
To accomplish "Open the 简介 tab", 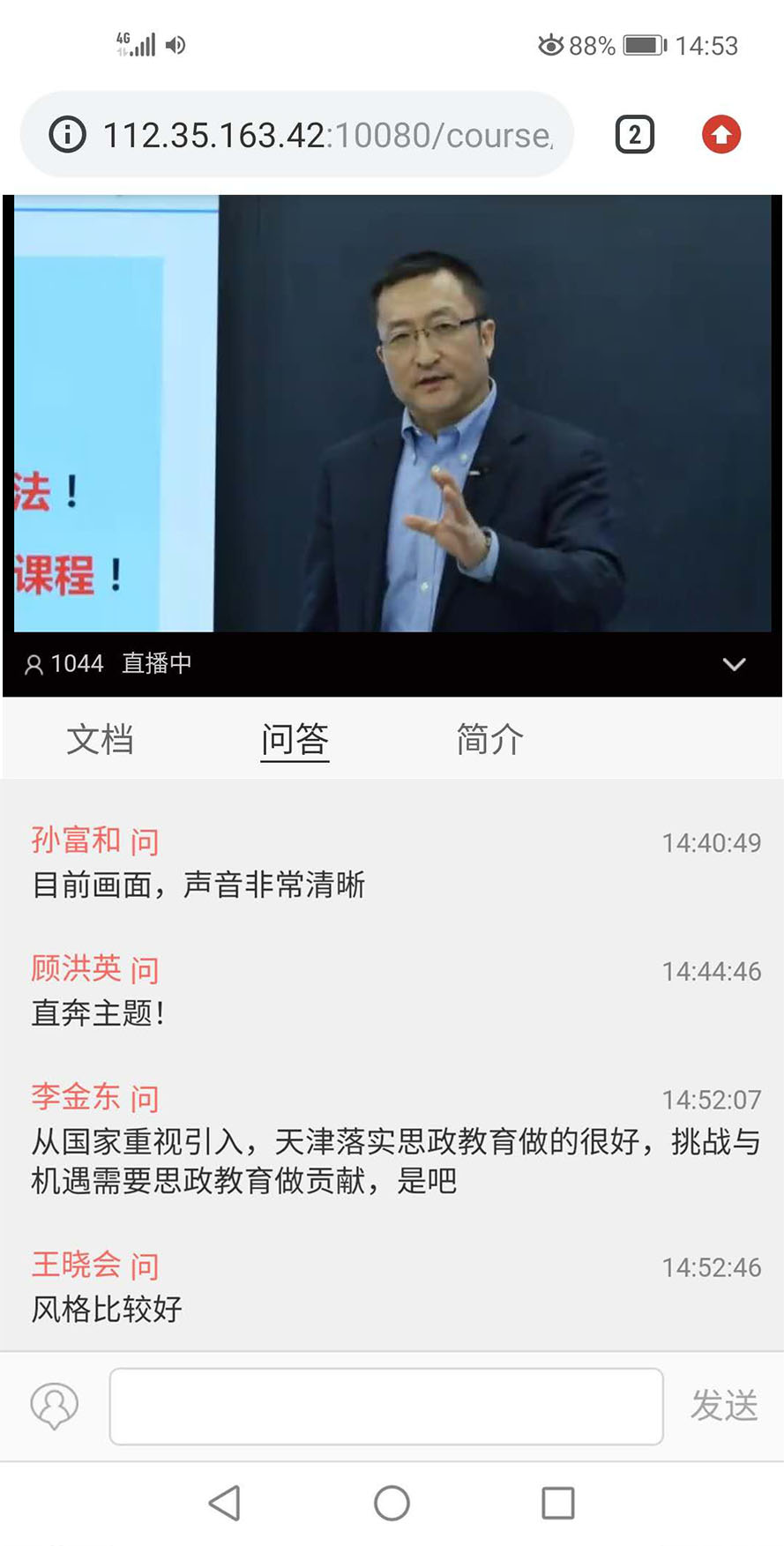I will coord(489,739).
